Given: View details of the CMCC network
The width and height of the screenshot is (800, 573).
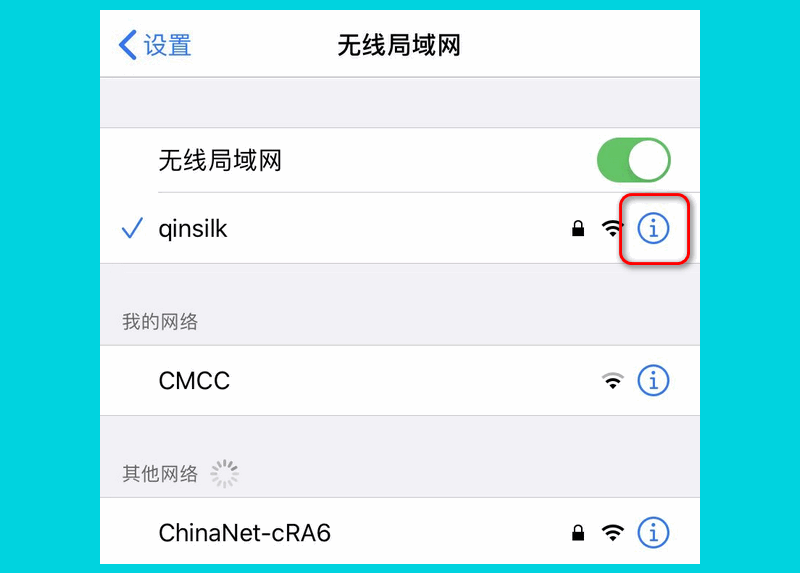Looking at the screenshot, I should [x=653, y=381].
